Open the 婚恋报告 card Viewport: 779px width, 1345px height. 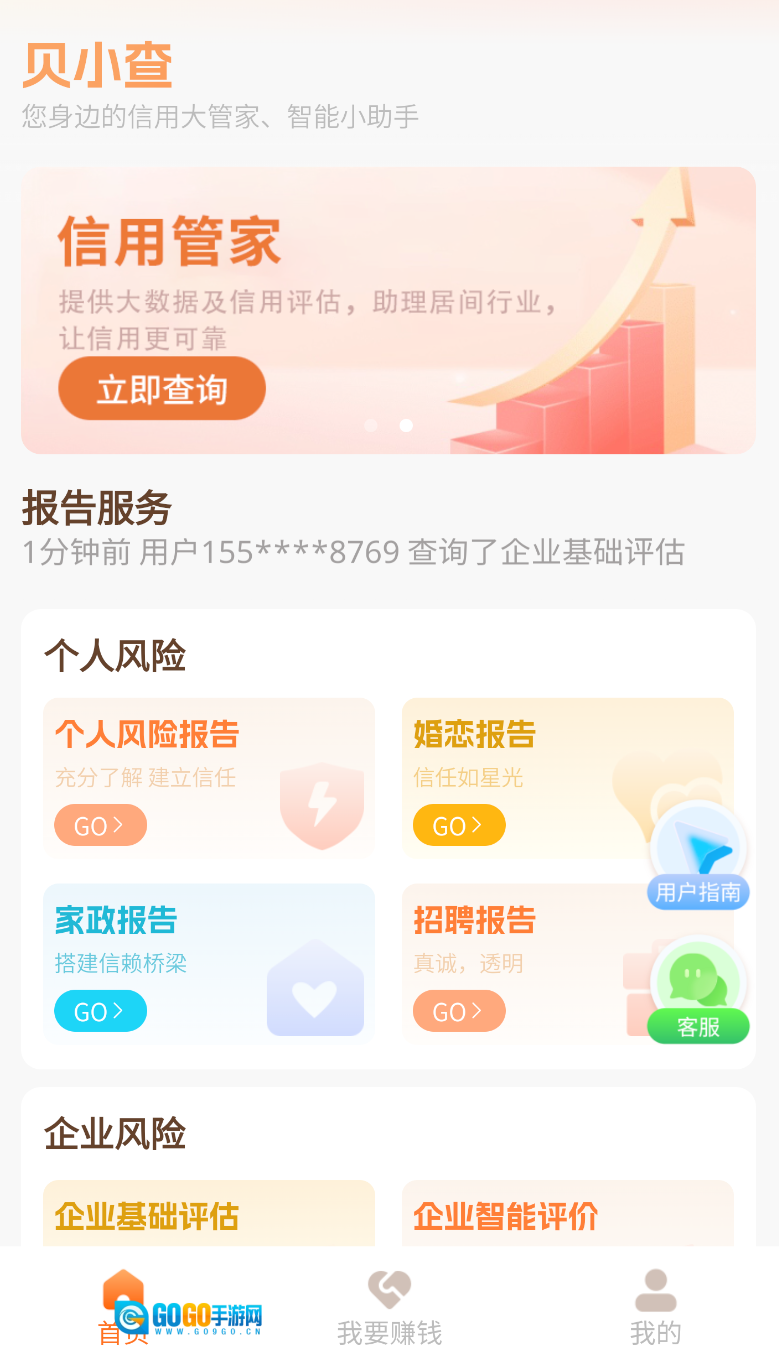(520, 777)
